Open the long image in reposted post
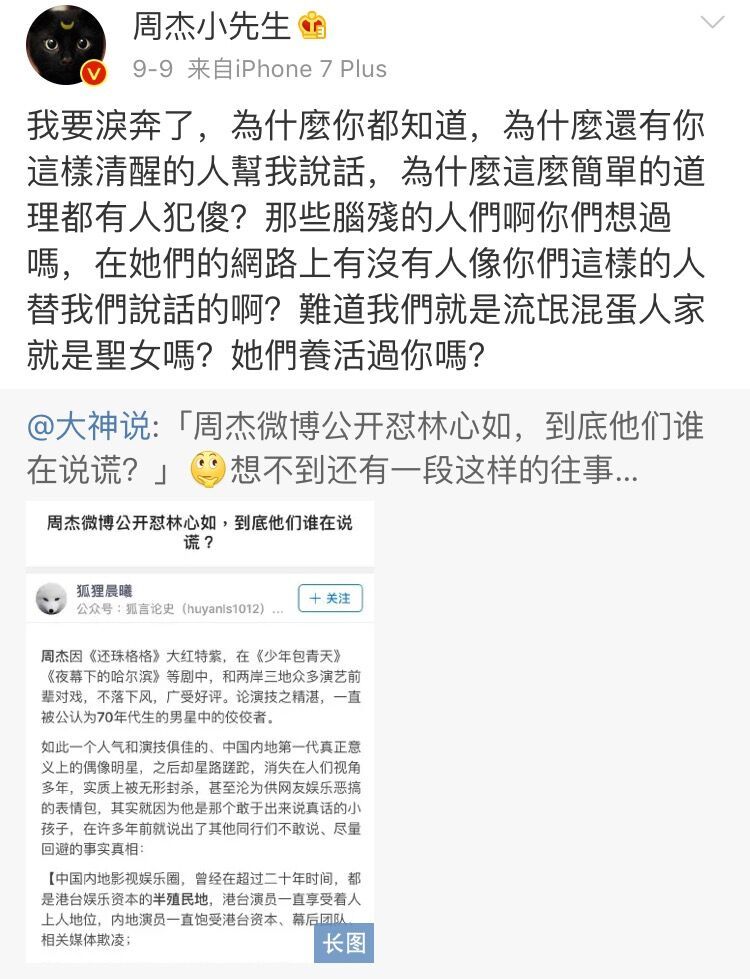 pyautogui.click(x=200, y=732)
